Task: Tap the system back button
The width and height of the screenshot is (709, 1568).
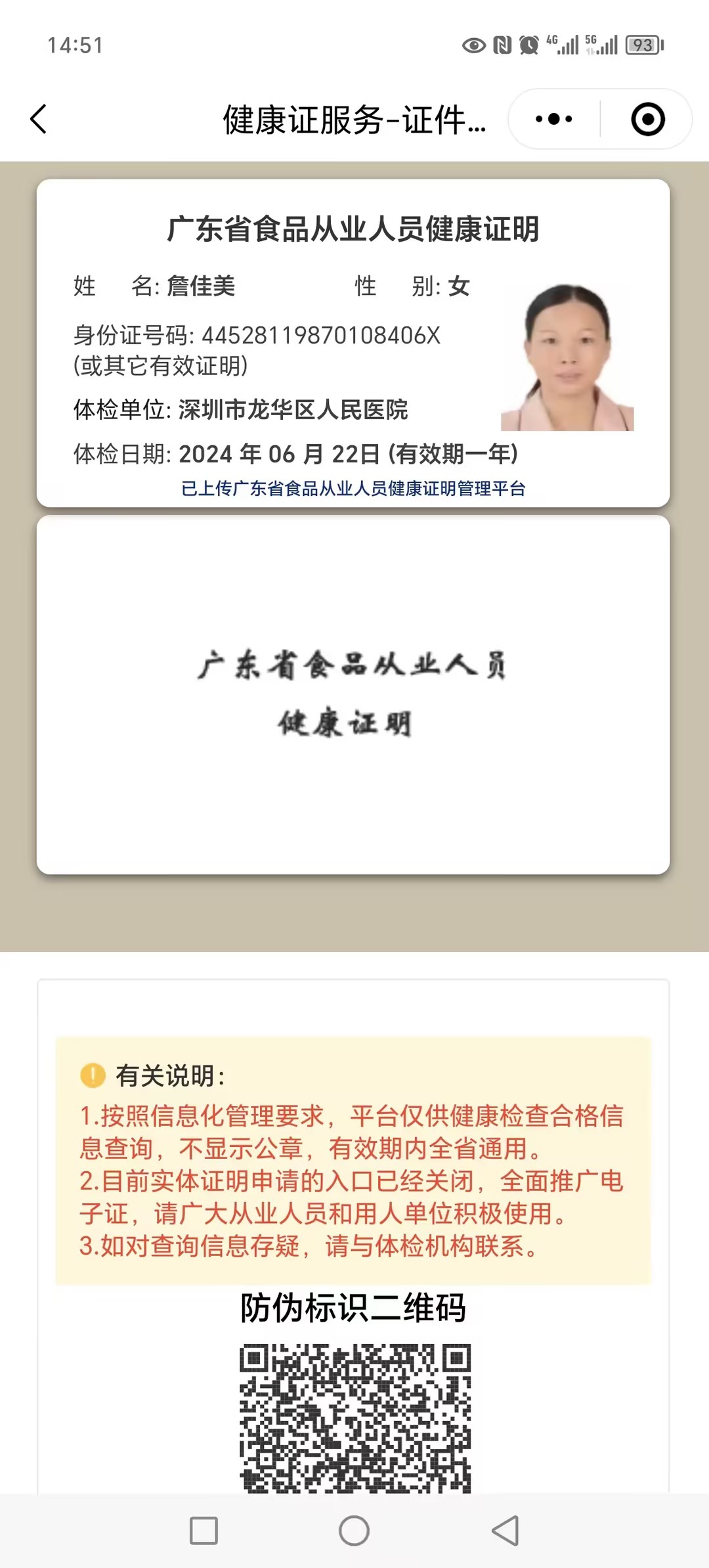Action: (x=505, y=1531)
